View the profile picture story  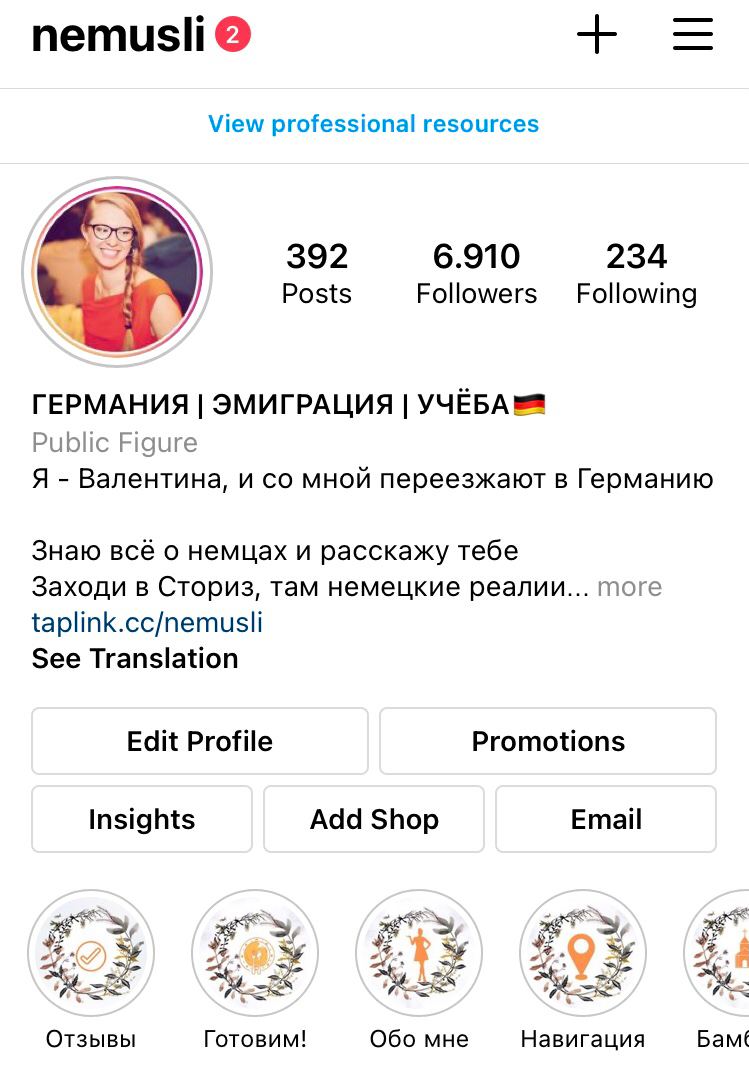[117, 271]
